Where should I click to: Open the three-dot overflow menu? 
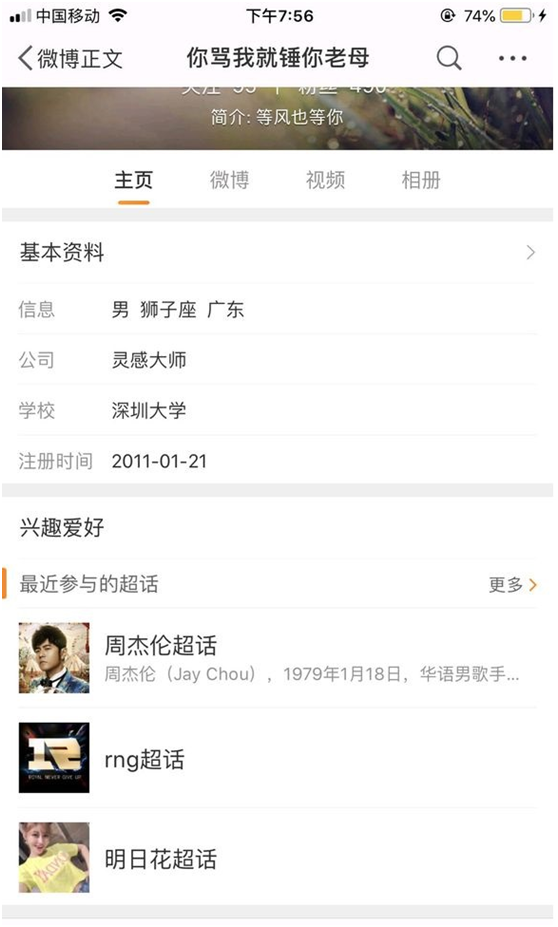click(512, 59)
